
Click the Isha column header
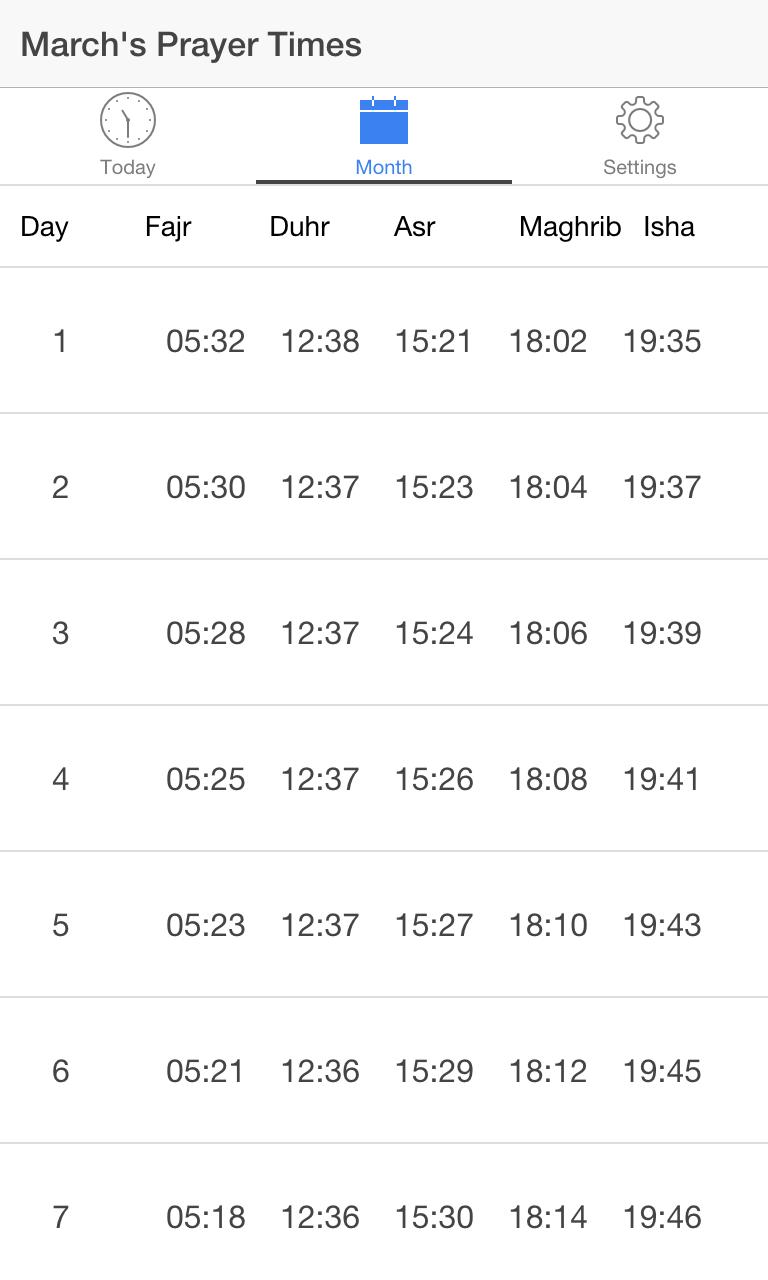click(x=669, y=227)
